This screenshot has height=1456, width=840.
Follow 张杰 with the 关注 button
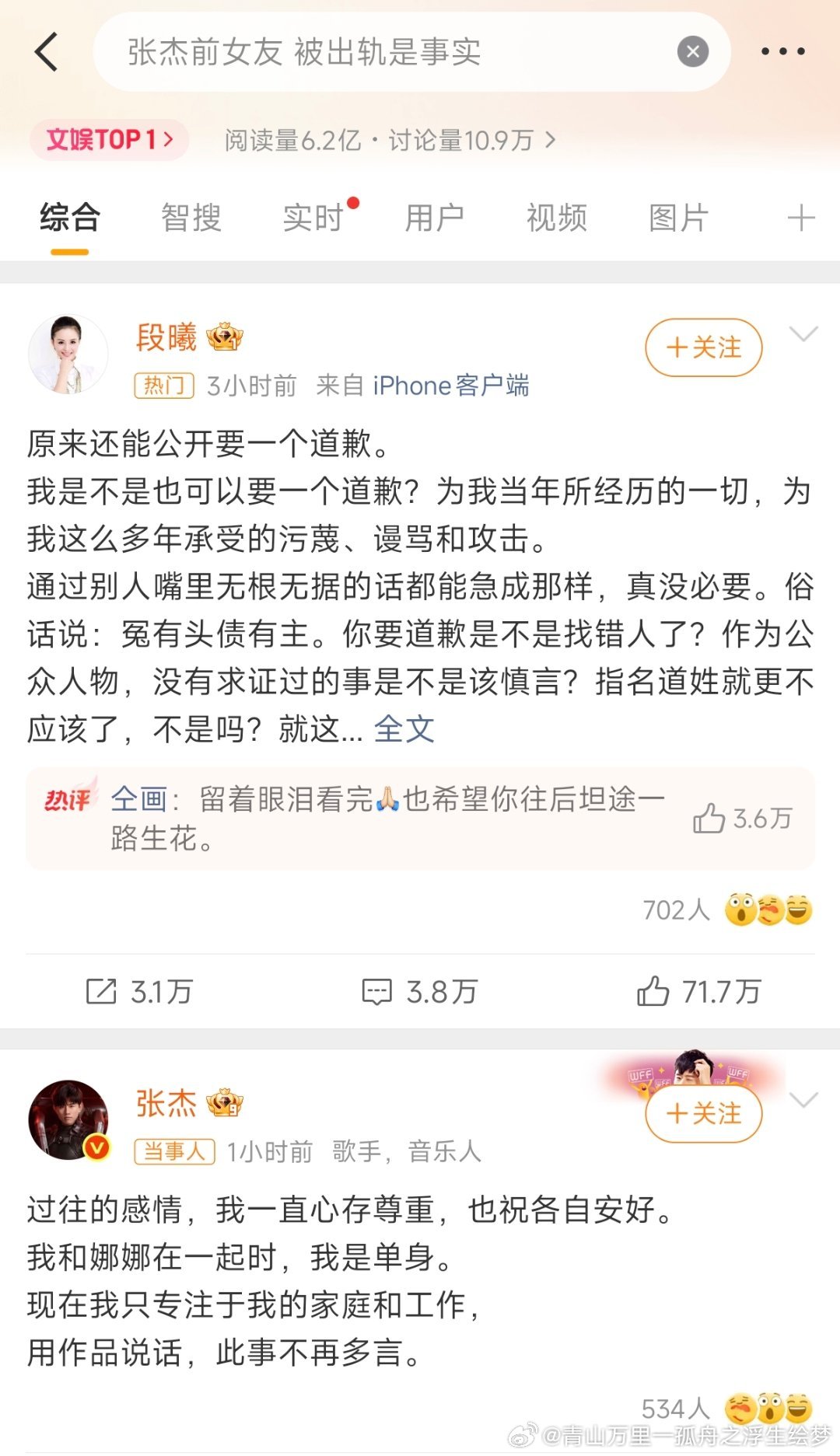click(x=702, y=1113)
